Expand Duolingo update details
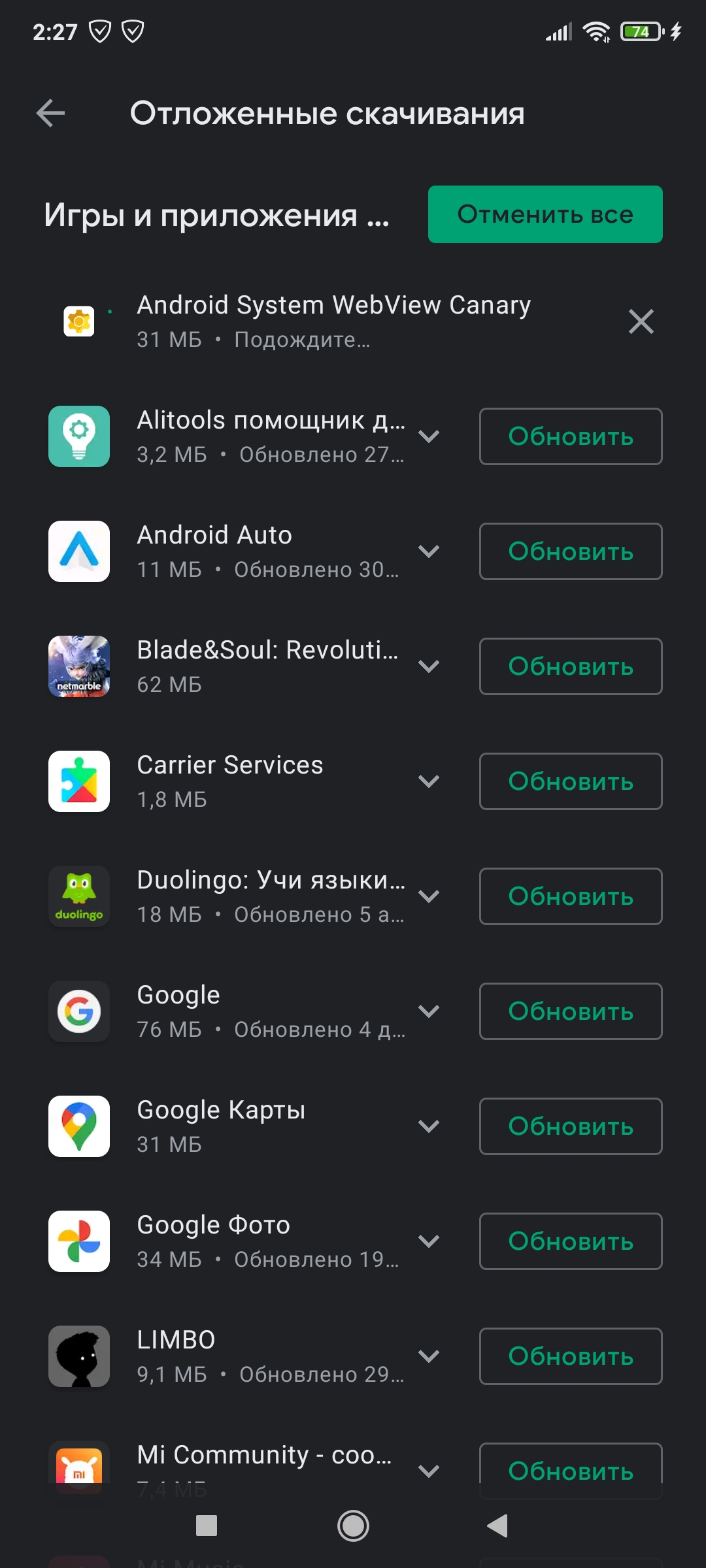The height and width of the screenshot is (1568, 706). (429, 896)
